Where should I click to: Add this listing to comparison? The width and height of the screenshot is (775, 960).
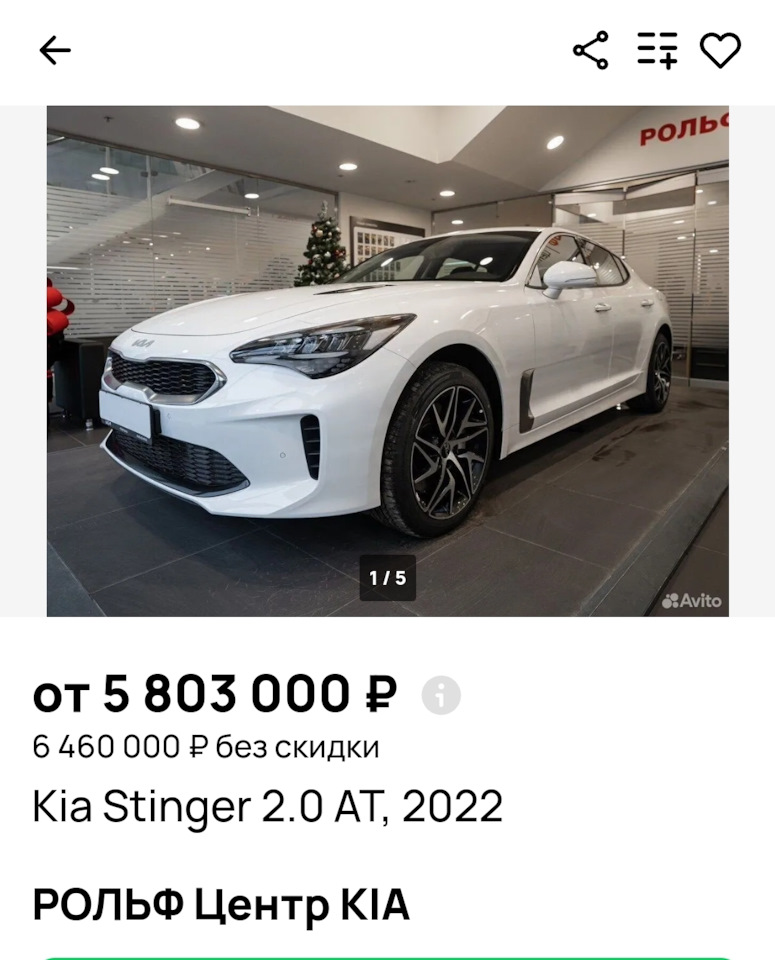657,50
